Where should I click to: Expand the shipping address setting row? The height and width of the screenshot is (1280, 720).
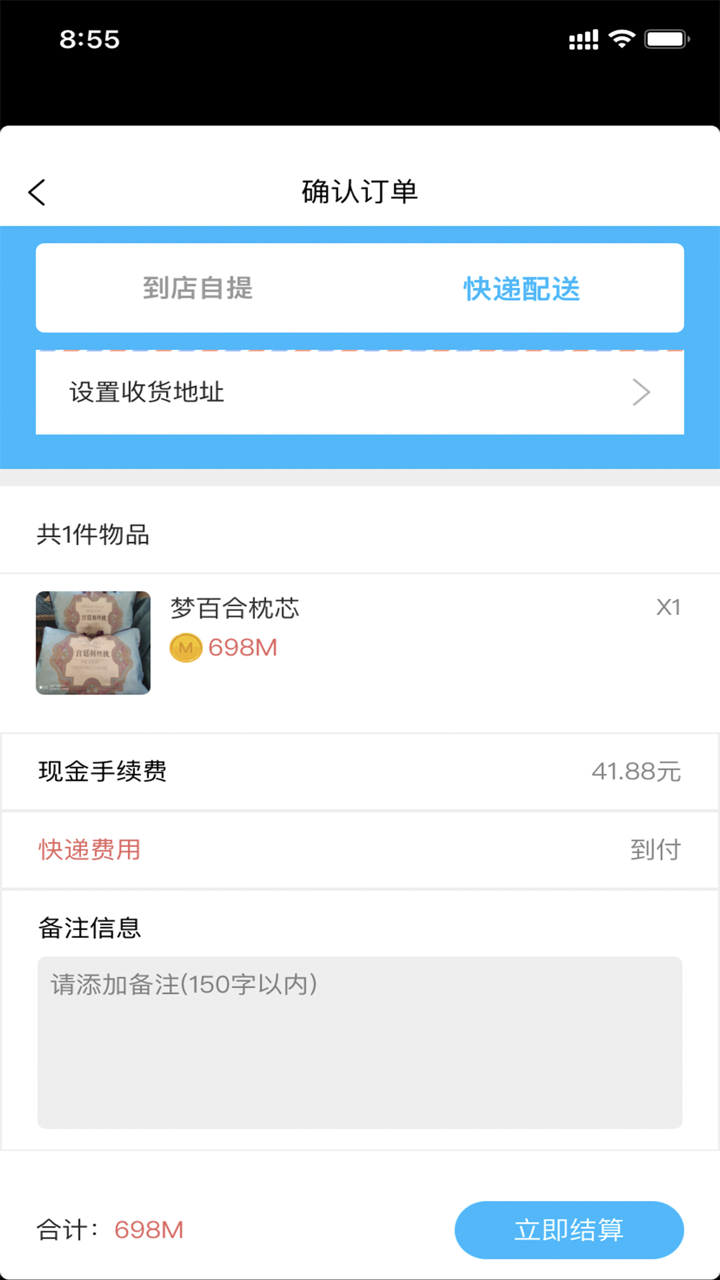[x=360, y=392]
